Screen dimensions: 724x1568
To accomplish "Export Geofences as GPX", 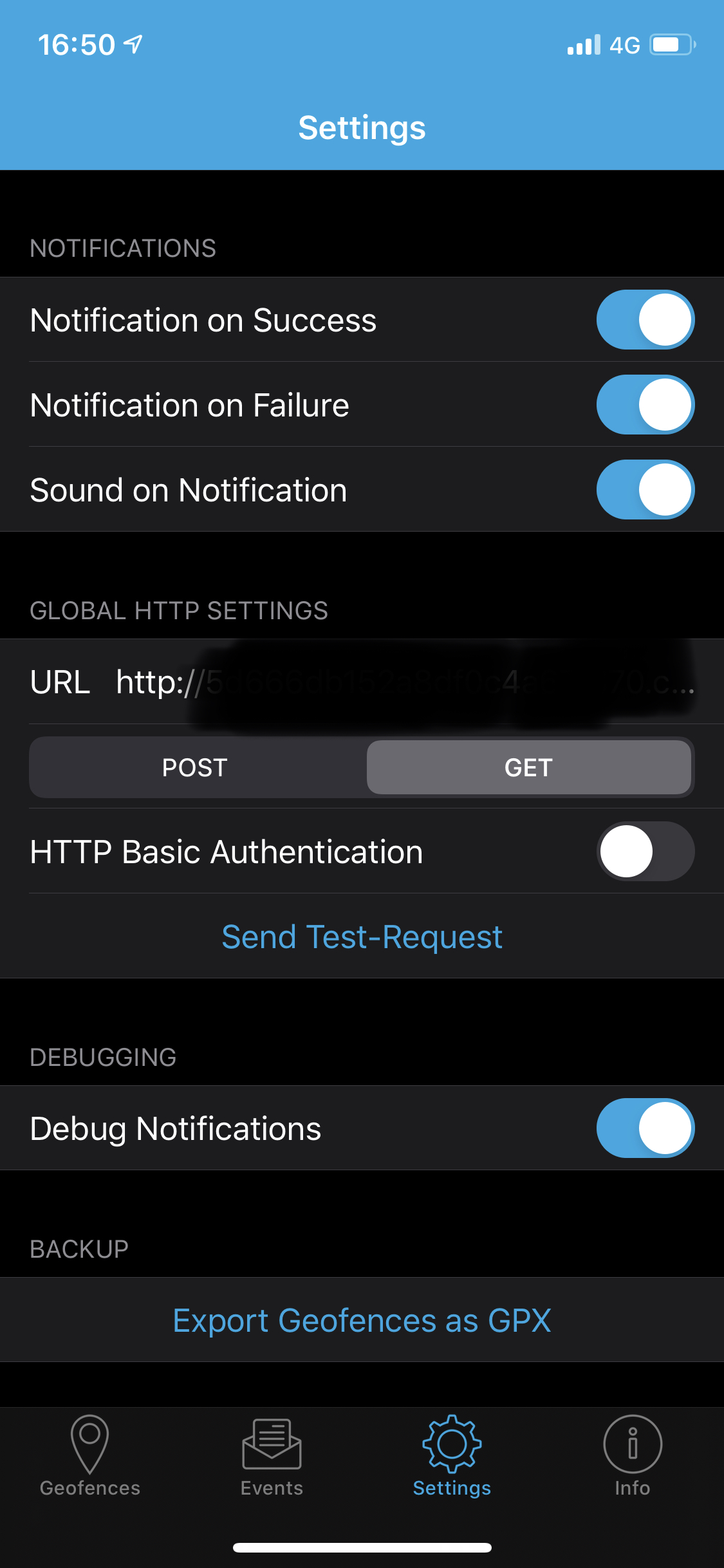I will [x=362, y=1320].
